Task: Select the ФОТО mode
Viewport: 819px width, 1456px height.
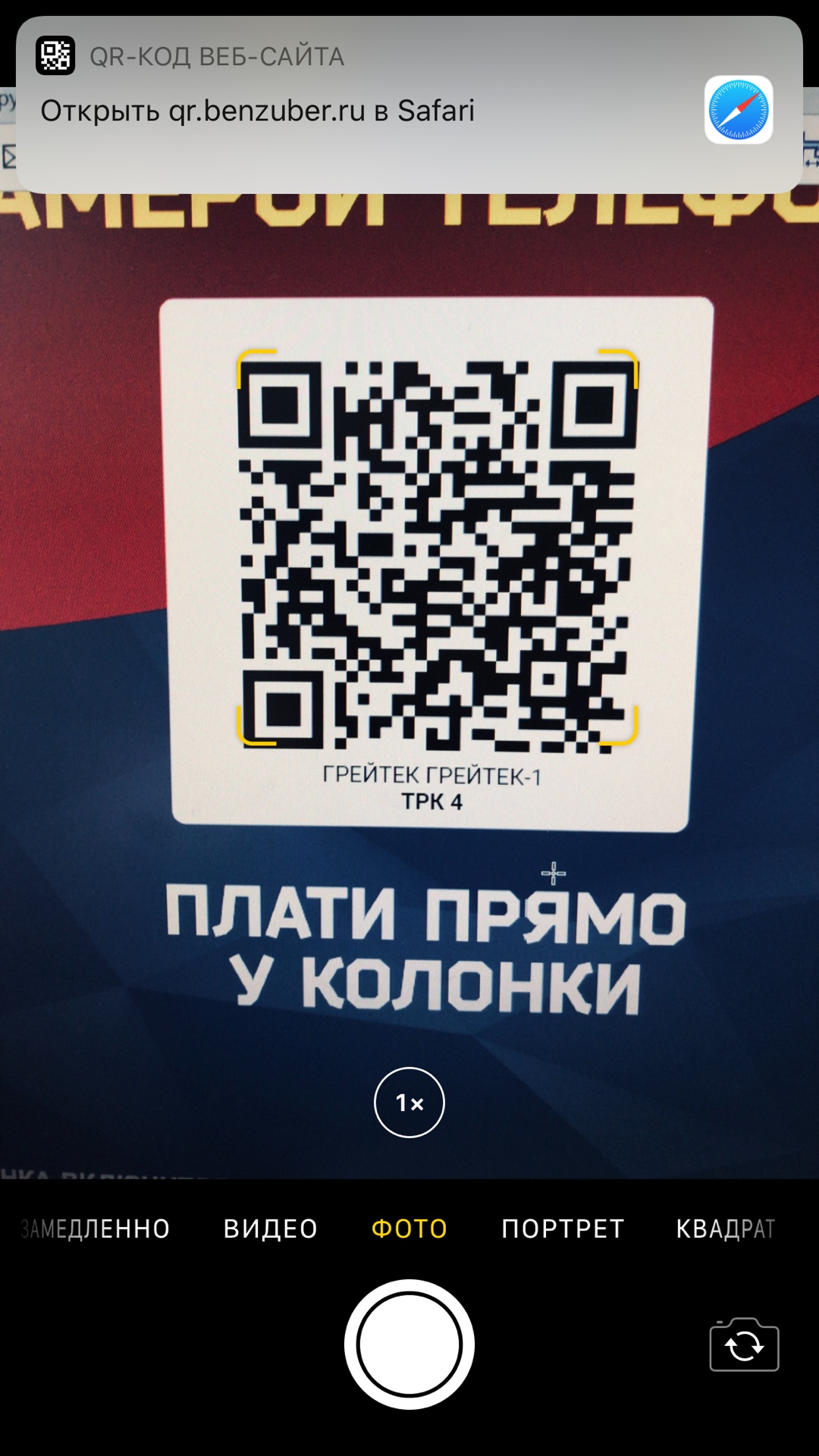Action: click(409, 1228)
